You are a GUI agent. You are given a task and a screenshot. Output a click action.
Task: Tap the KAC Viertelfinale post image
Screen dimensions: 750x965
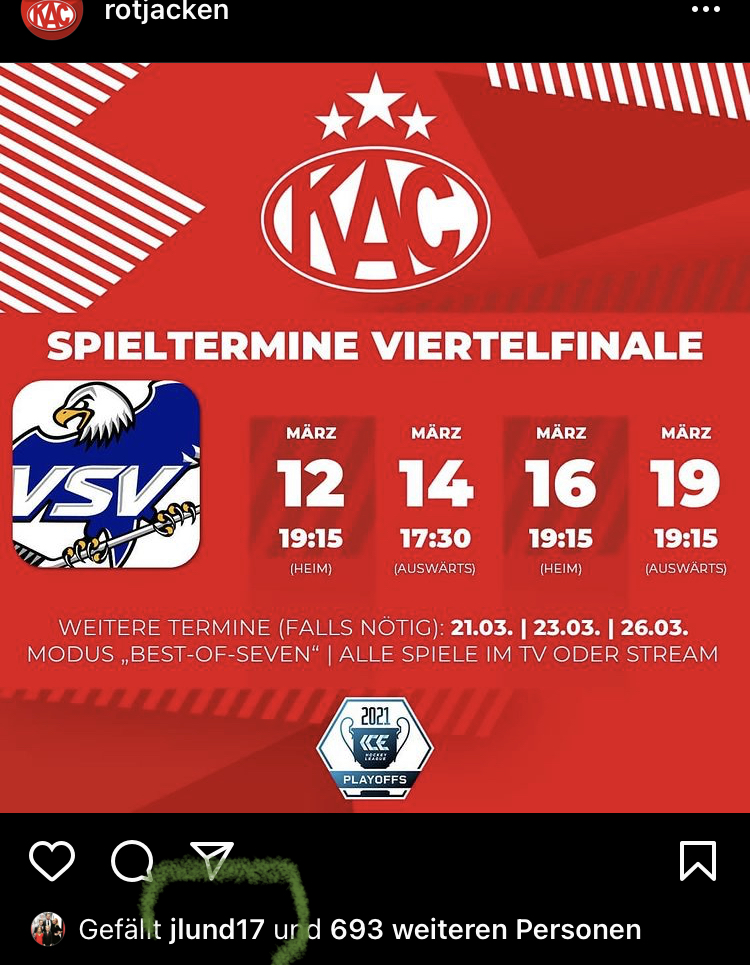375,438
